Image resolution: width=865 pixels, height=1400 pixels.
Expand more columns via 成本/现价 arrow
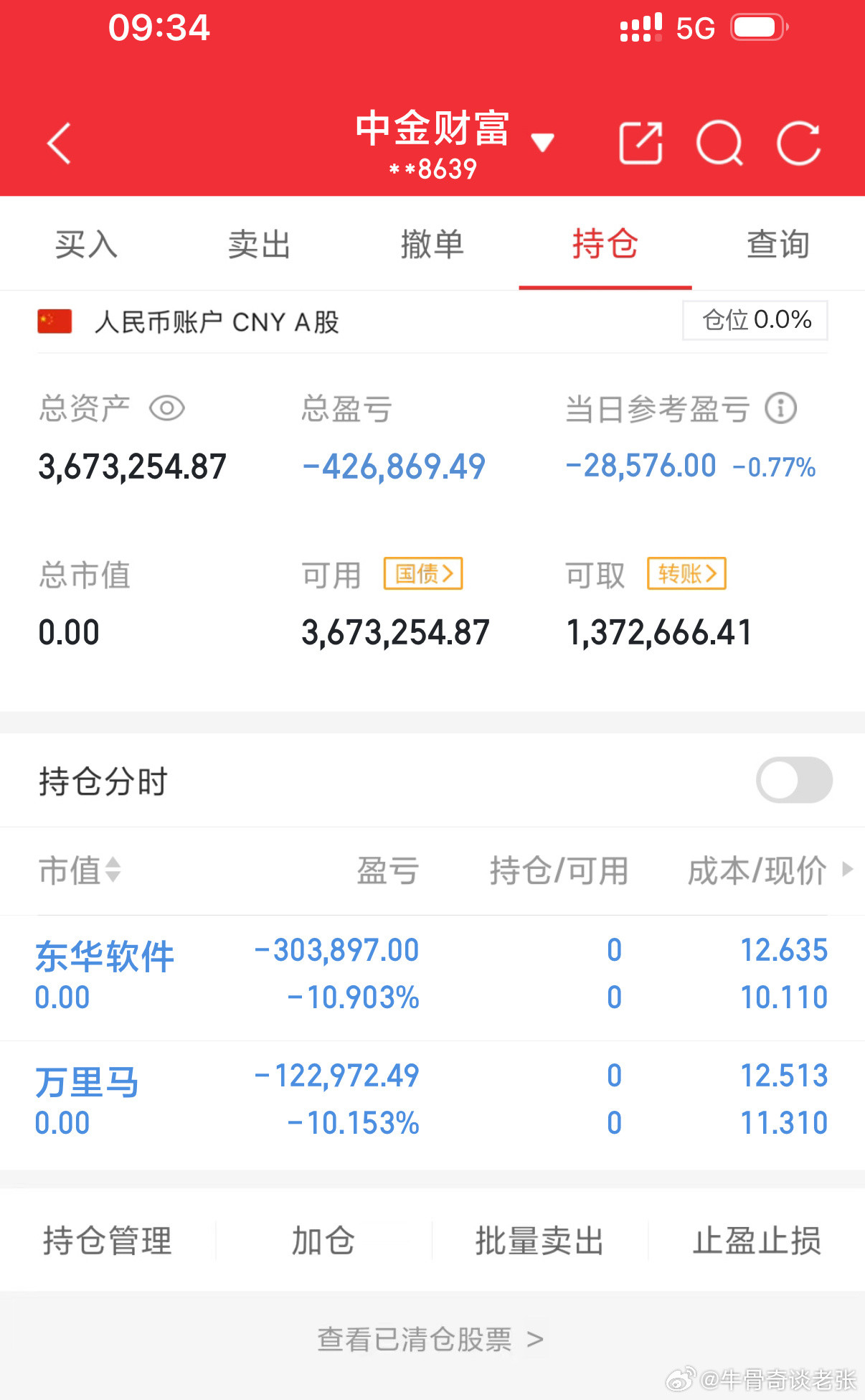click(x=849, y=870)
